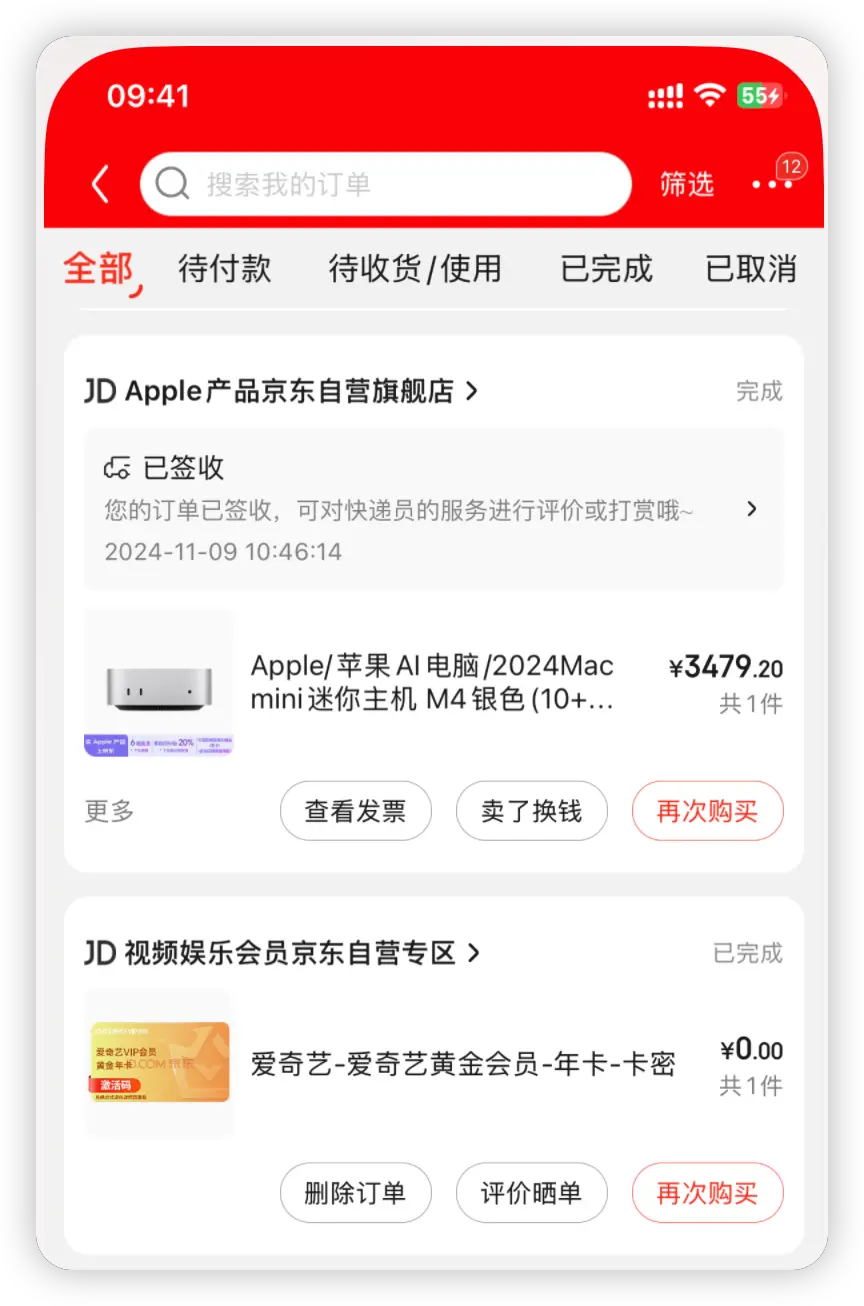The image size is (864, 1306).
Task: Open the 爱奇艺黄金会员 order item
Action: [460, 1063]
